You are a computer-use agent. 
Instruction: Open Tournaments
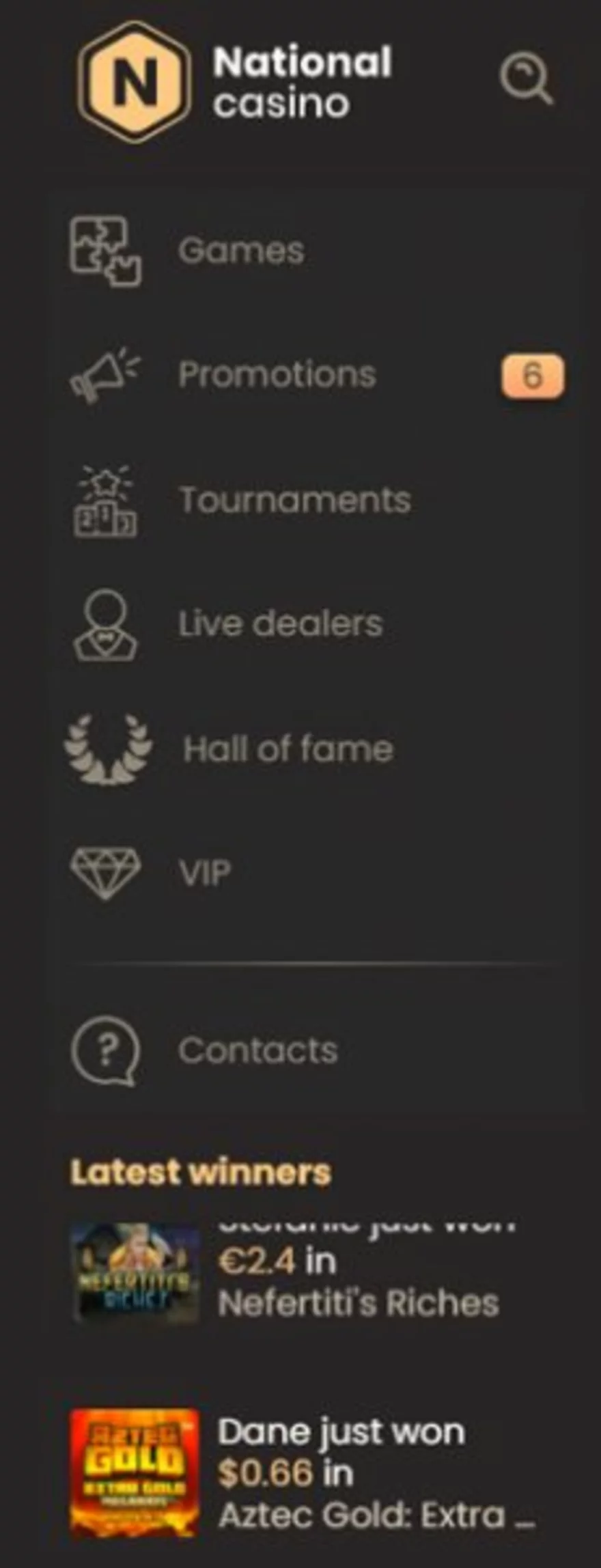point(294,500)
